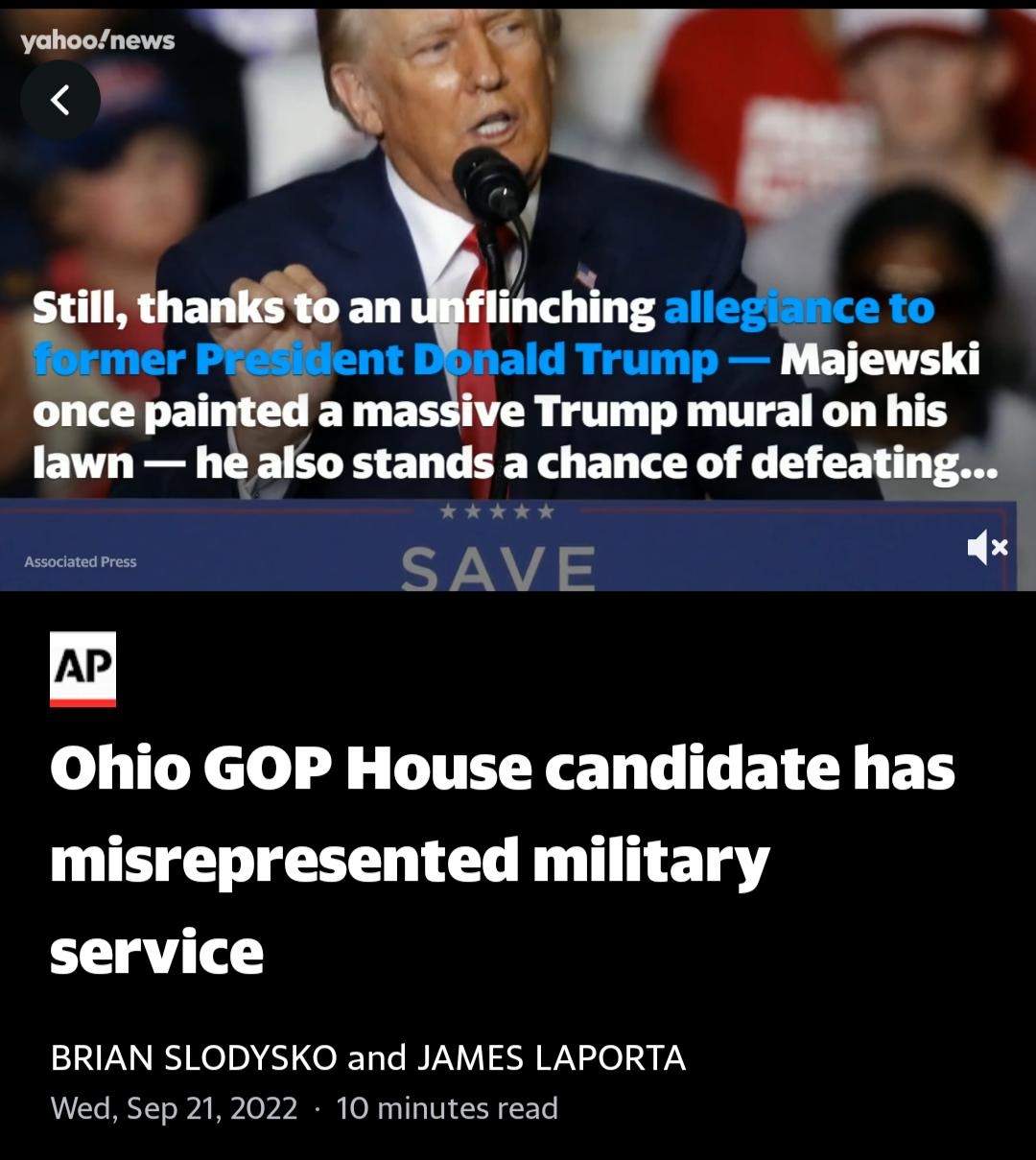
Task: Click author byline BRIAN SLODYSKO and JAMES LAPORTA
Action: pyautogui.click(x=369, y=1056)
